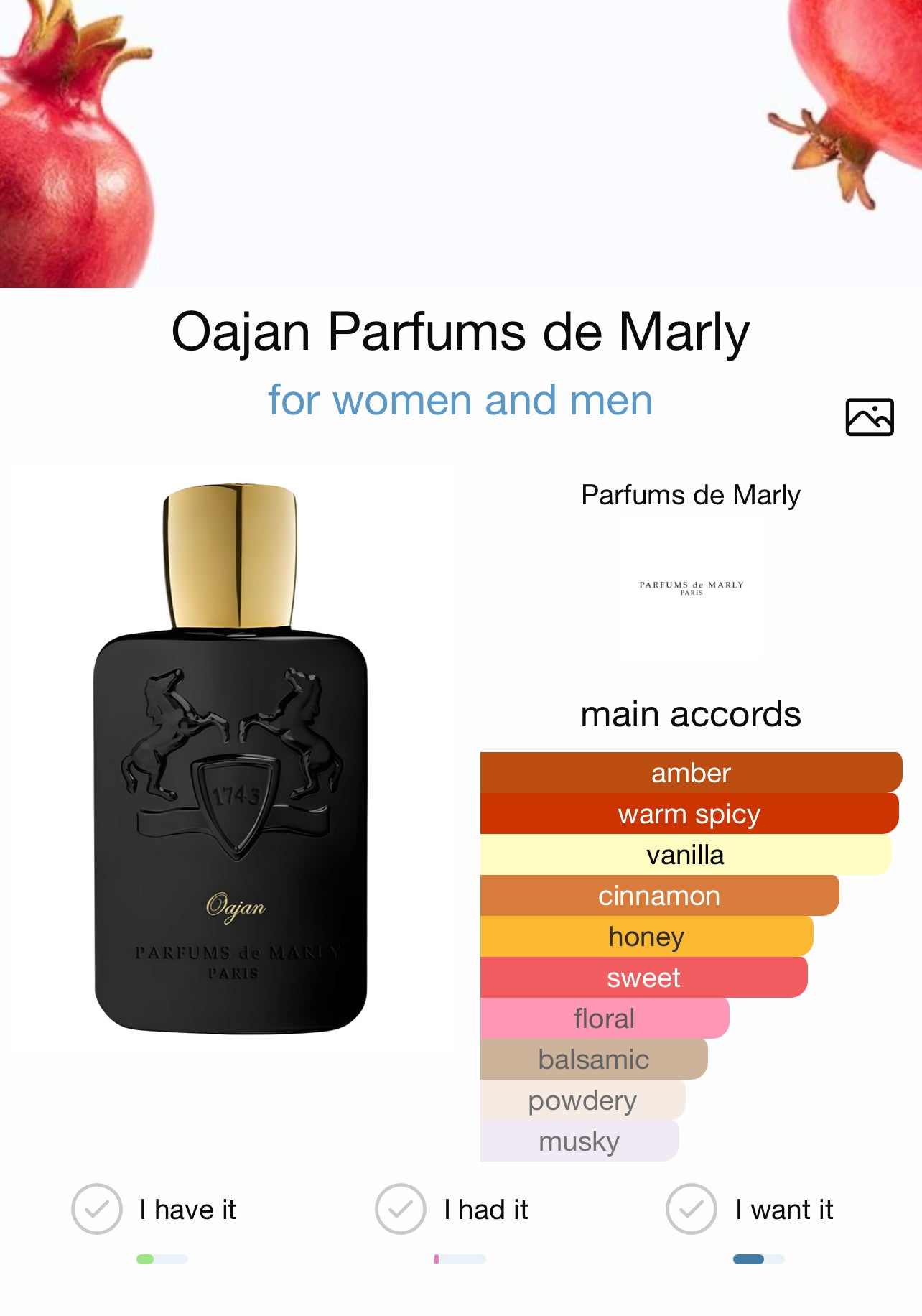Tap the 'for women and men' link
Image resolution: width=922 pixels, height=1316 pixels.
pos(460,400)
